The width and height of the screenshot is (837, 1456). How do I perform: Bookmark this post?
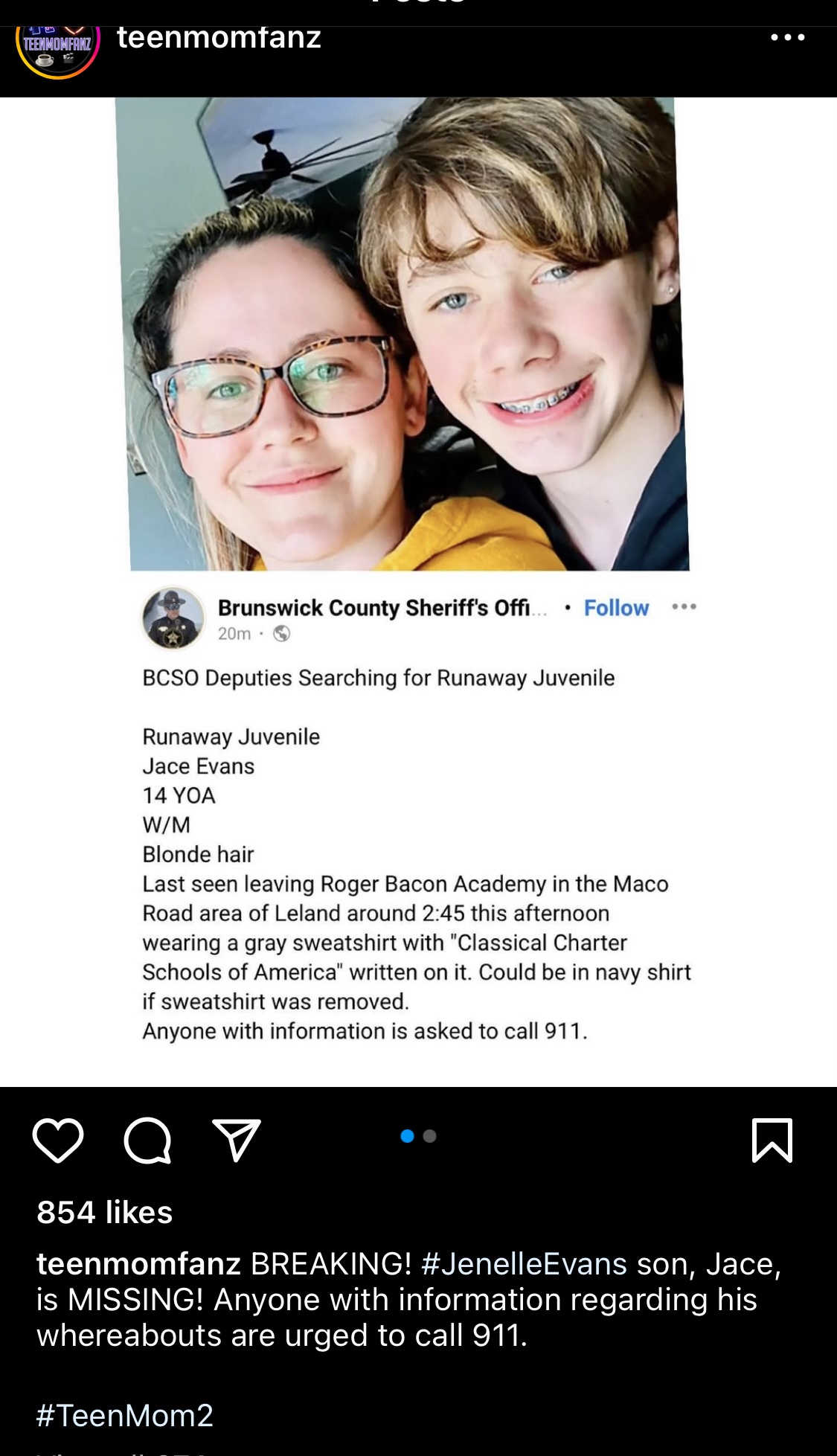[x=772, y=1140]
